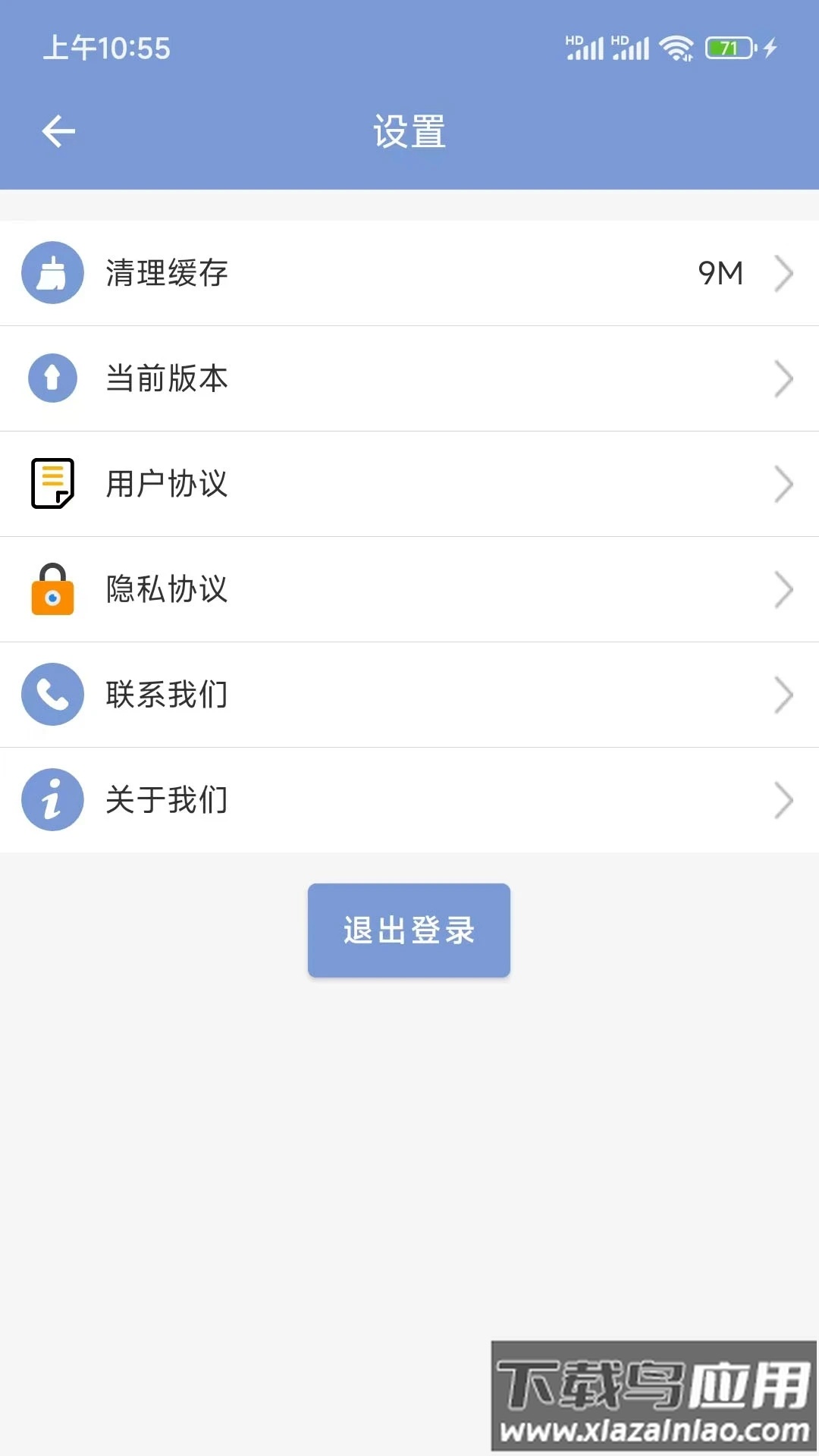Expand 联系我们 using its chevron
The width and height of the screenshot is (819, 1456).
click(785, 695)
